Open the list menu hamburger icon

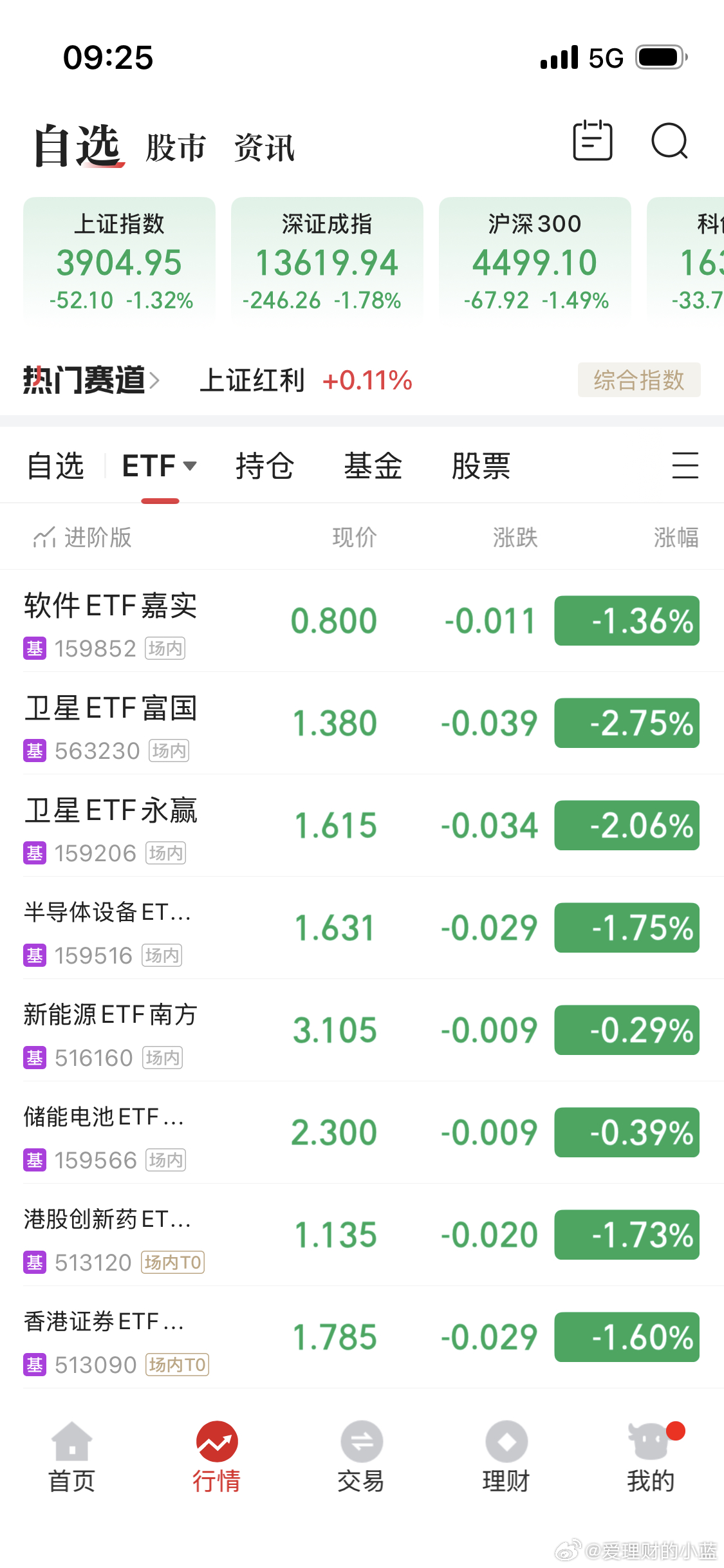point(685,465)
